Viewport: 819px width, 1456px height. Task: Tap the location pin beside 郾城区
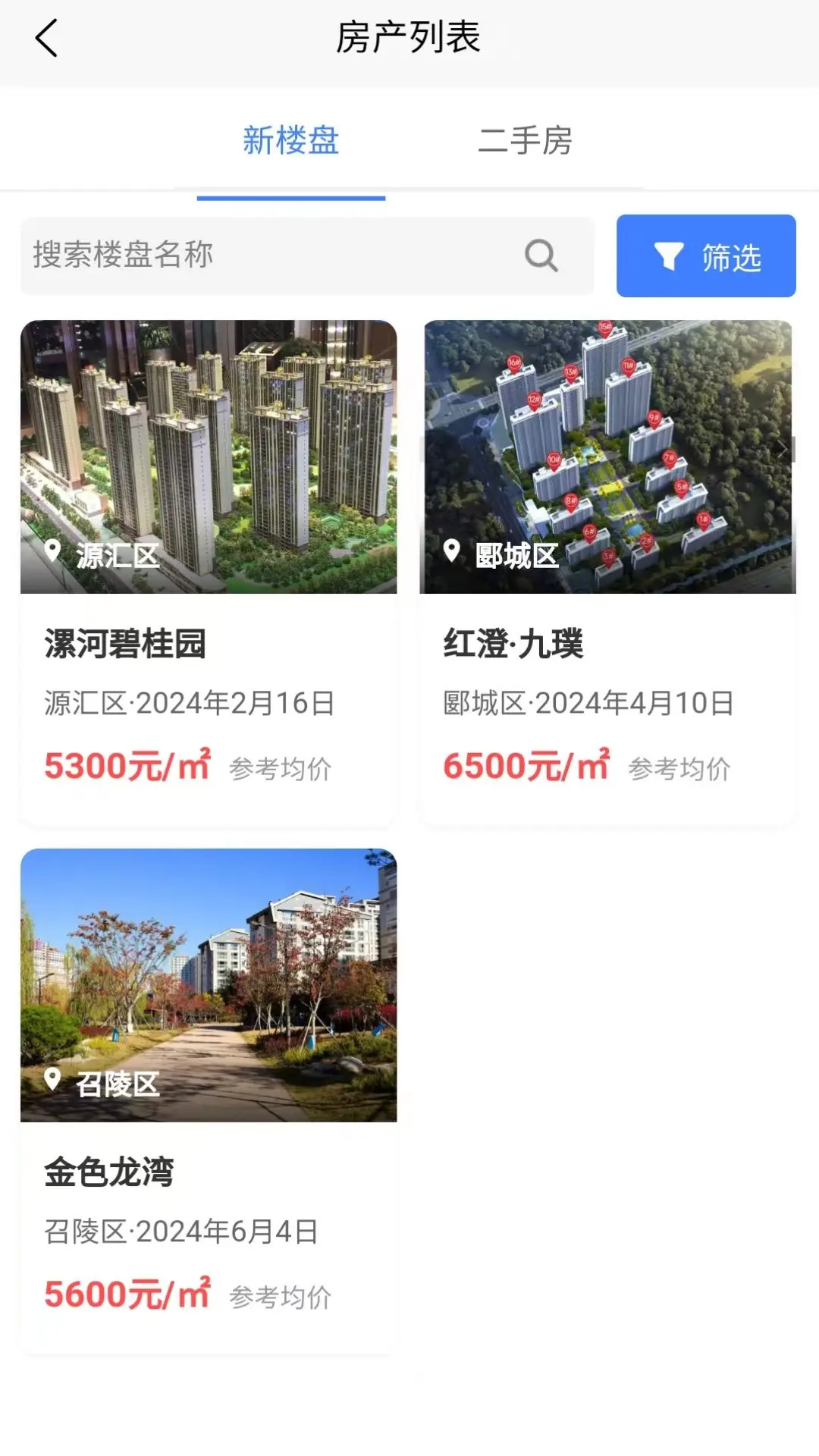pyautogui.click(x=453, y=551)
